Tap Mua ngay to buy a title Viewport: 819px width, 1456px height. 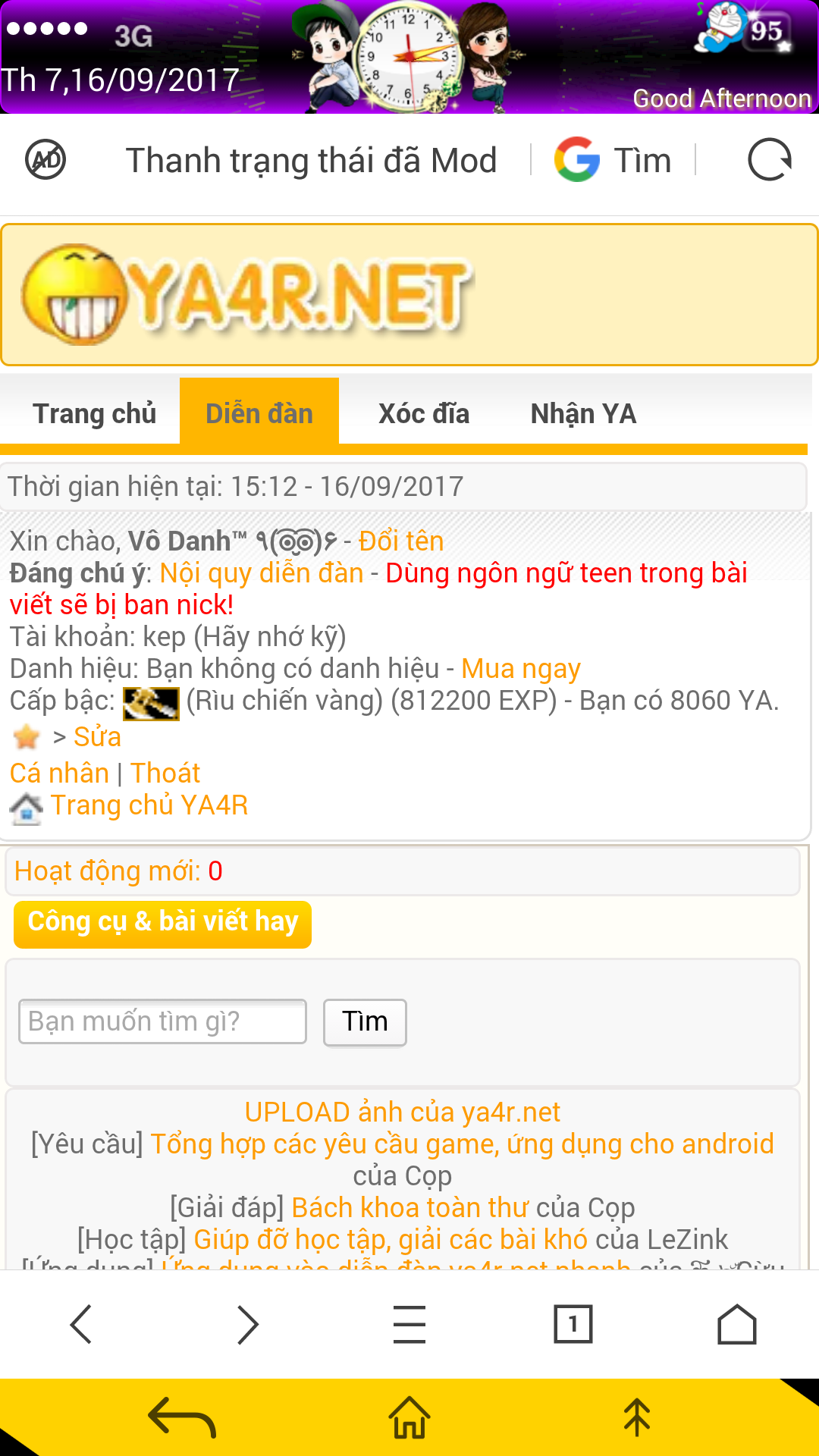[x=521, y=668]
